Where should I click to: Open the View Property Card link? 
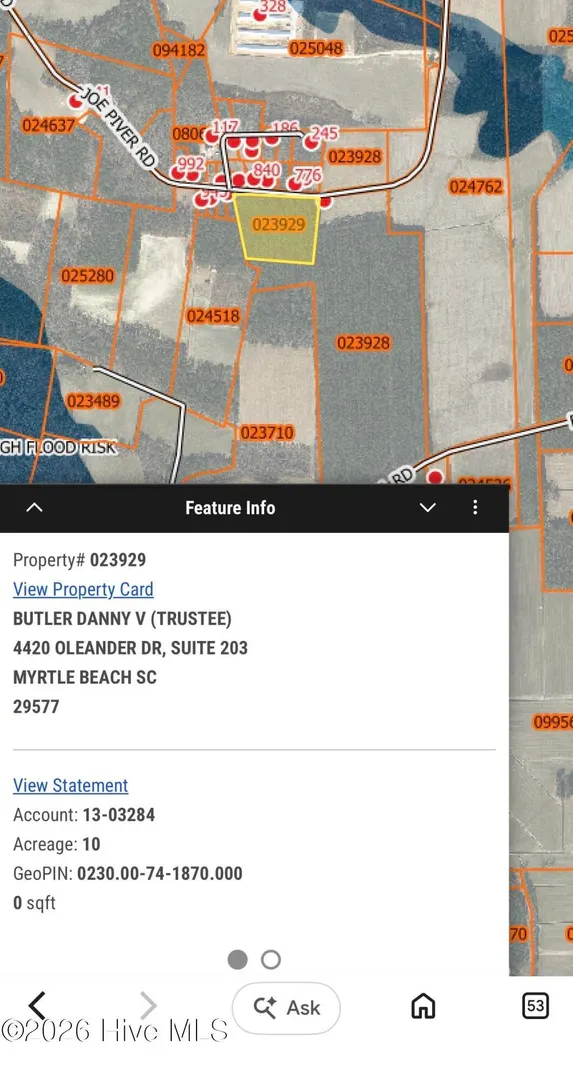(x=83, y=590)
